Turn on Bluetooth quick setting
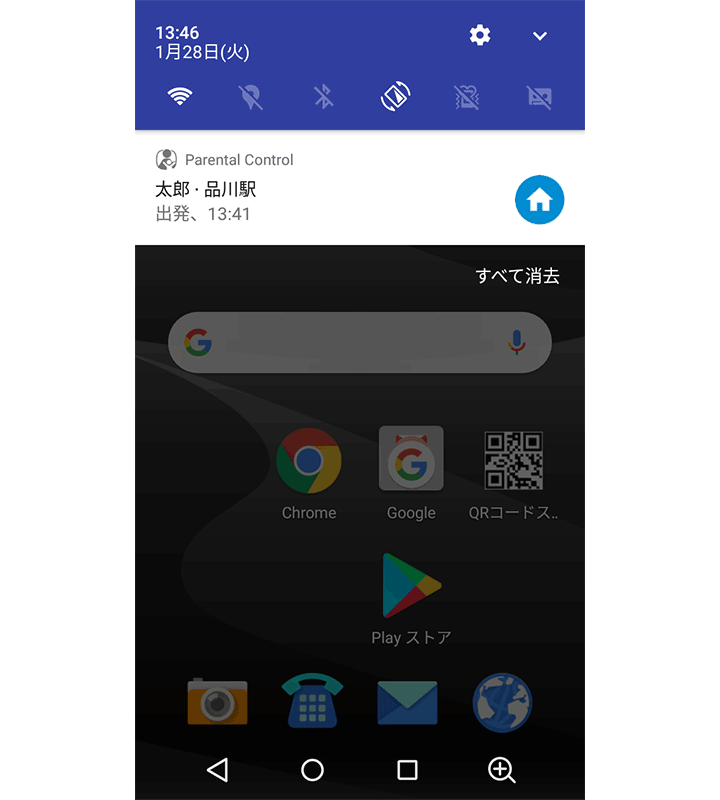The width and height of the screenshot is (720, 800). coord(323,97)
